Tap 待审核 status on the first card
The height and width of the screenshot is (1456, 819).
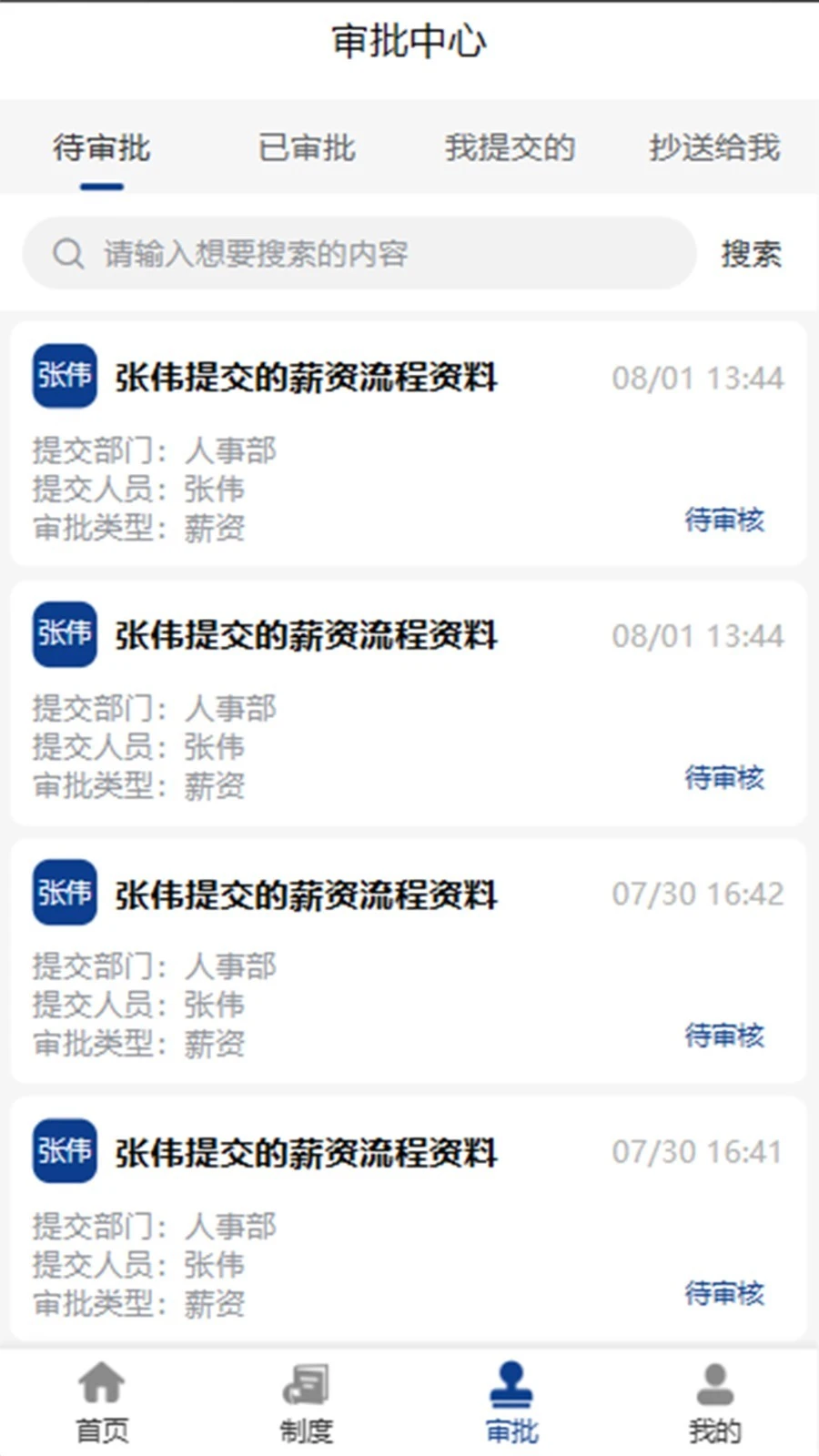pyautogui.click(x=725, y=521)
